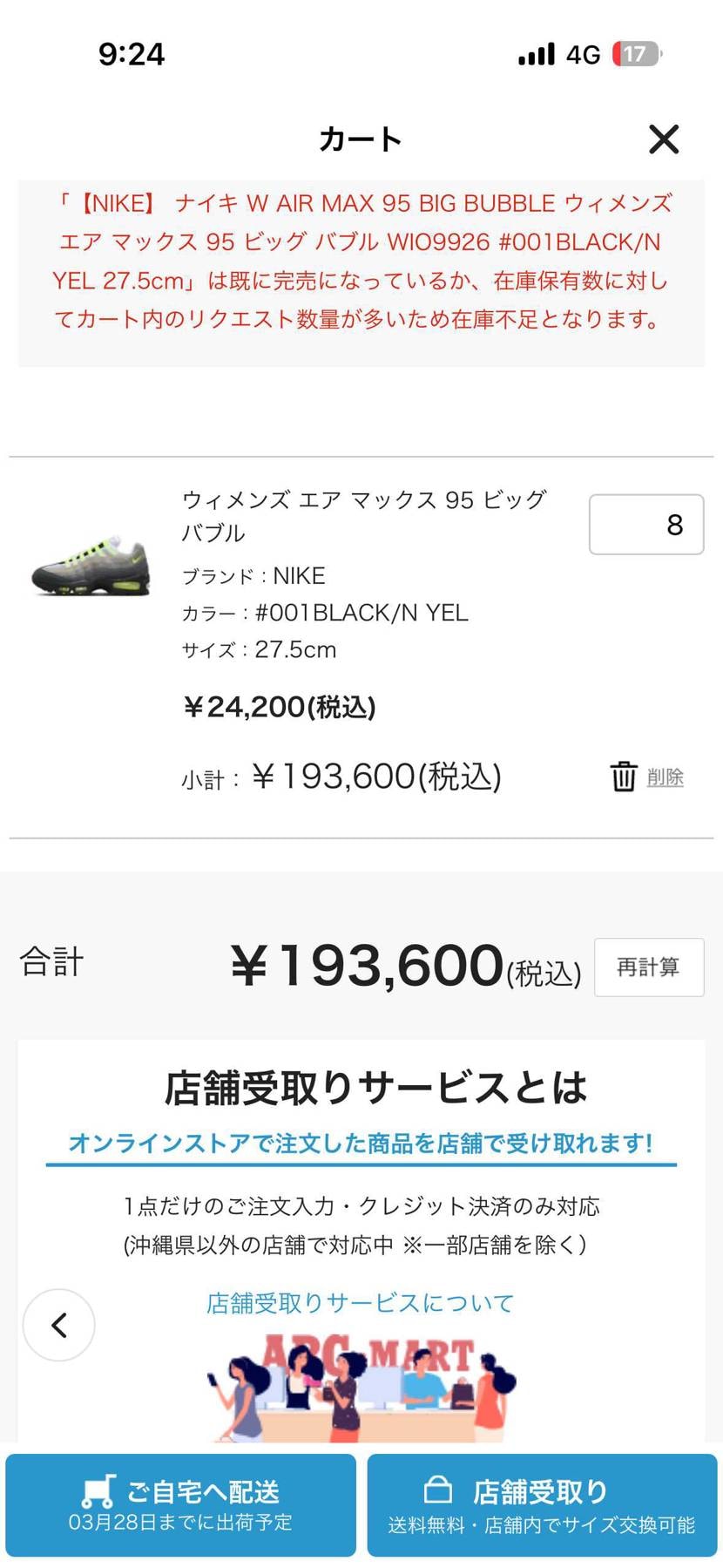Click the 削除 delete label next to trash icon
This screenshot has width=723, height=1568.
pyautogui.click(x=665, y=777)
